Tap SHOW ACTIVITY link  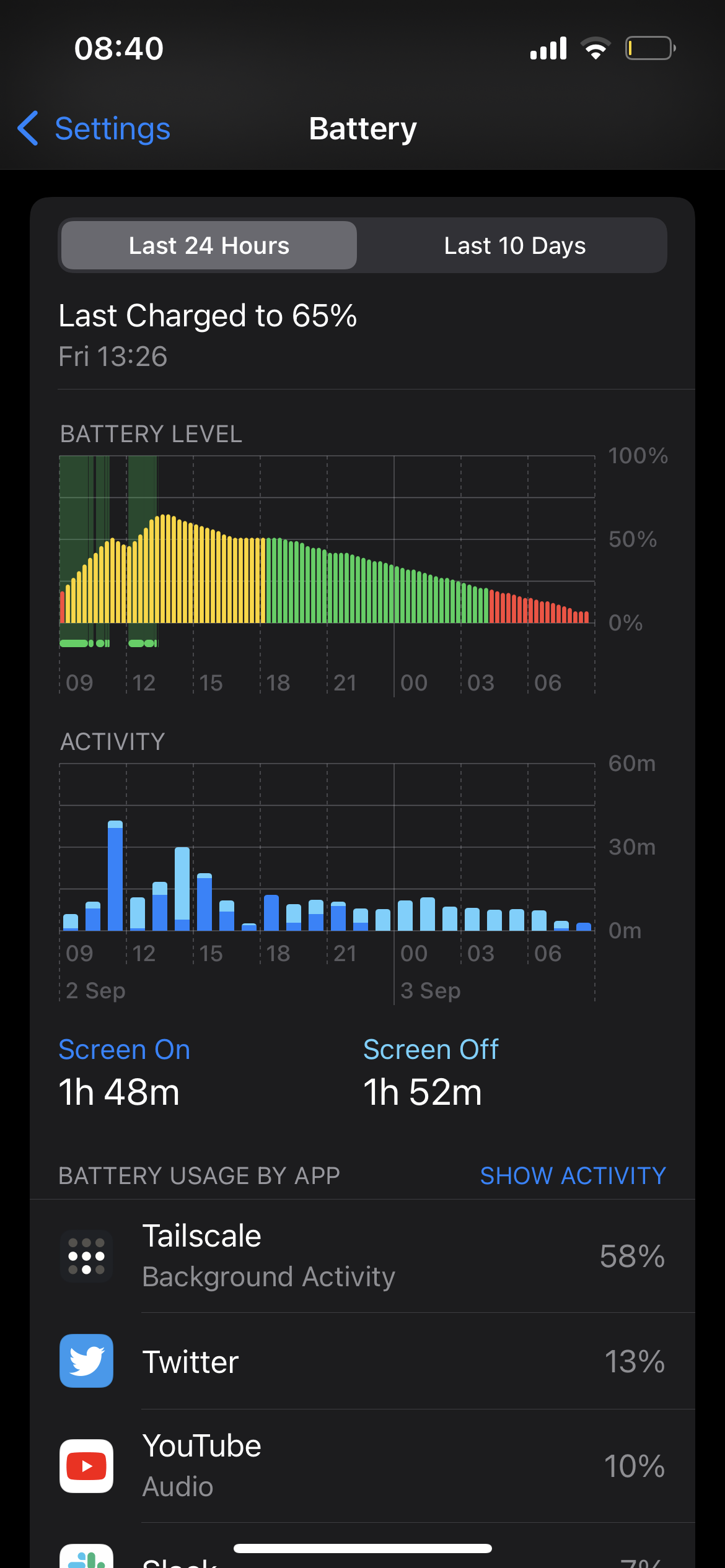coord(573,1175)
